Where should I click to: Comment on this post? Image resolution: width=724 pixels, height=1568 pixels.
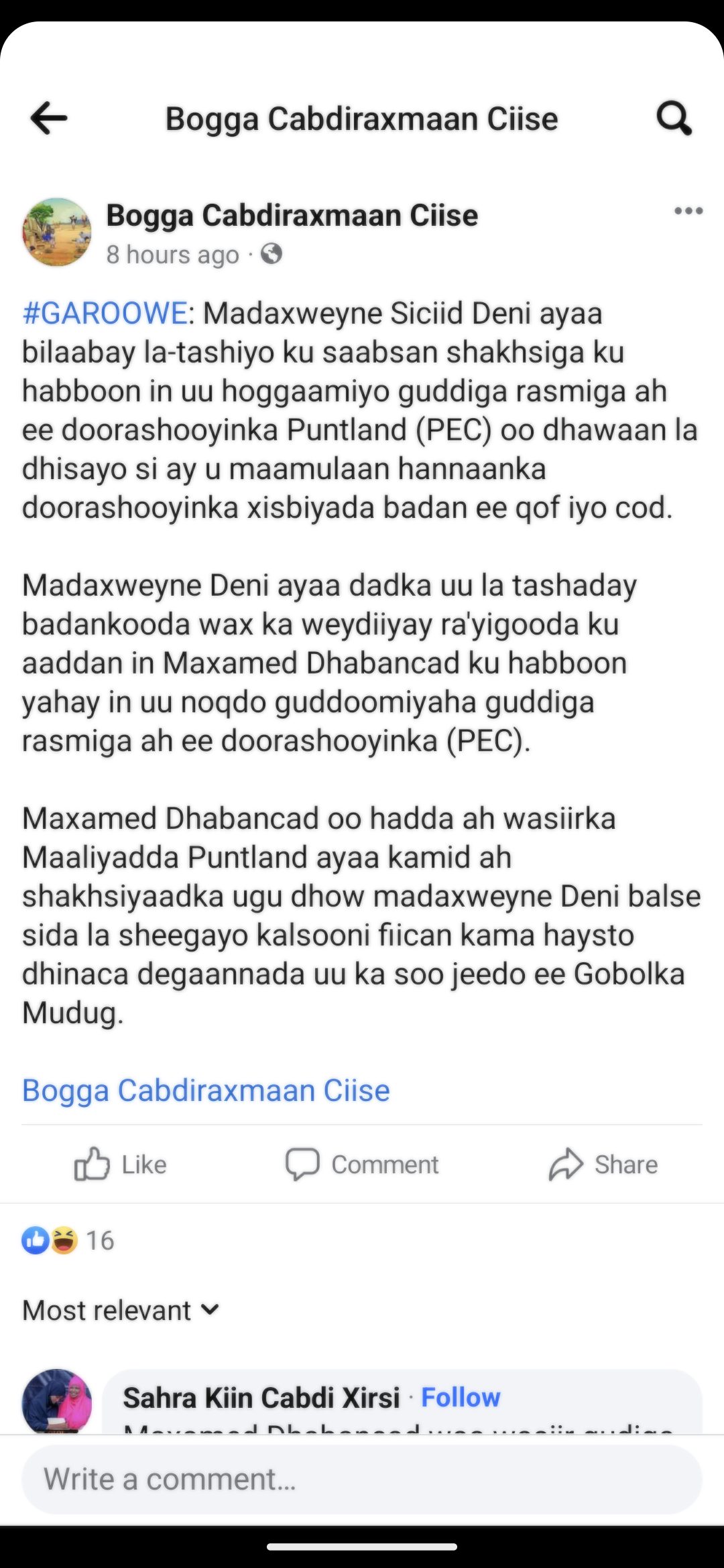coord(362,1165)
